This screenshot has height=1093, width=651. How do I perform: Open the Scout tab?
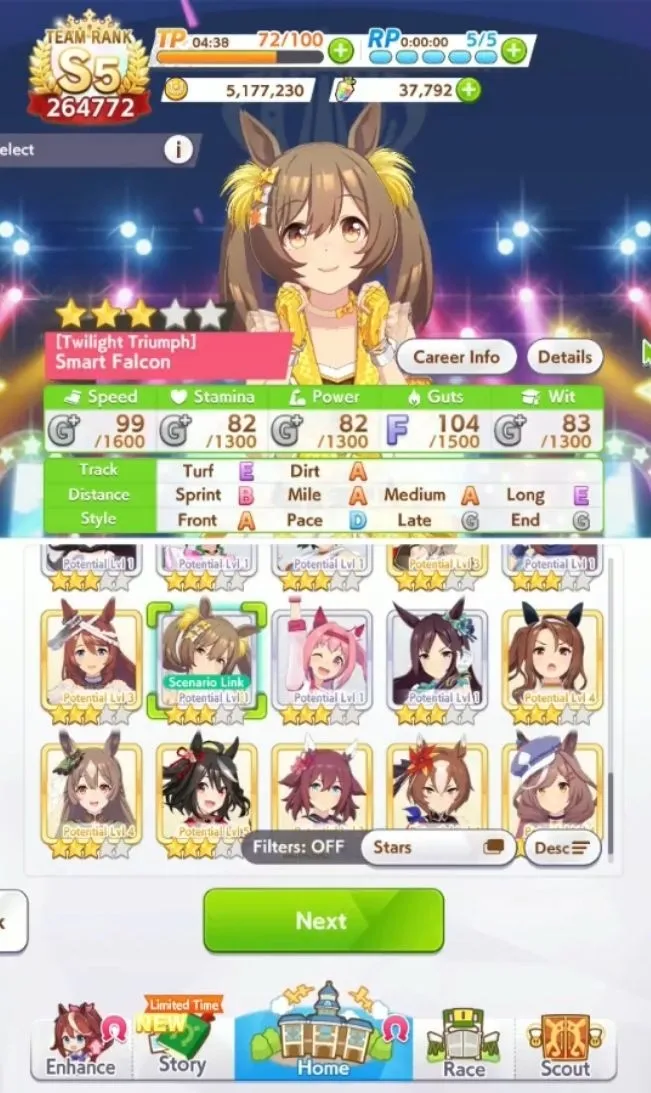(x=565, y=1042)
